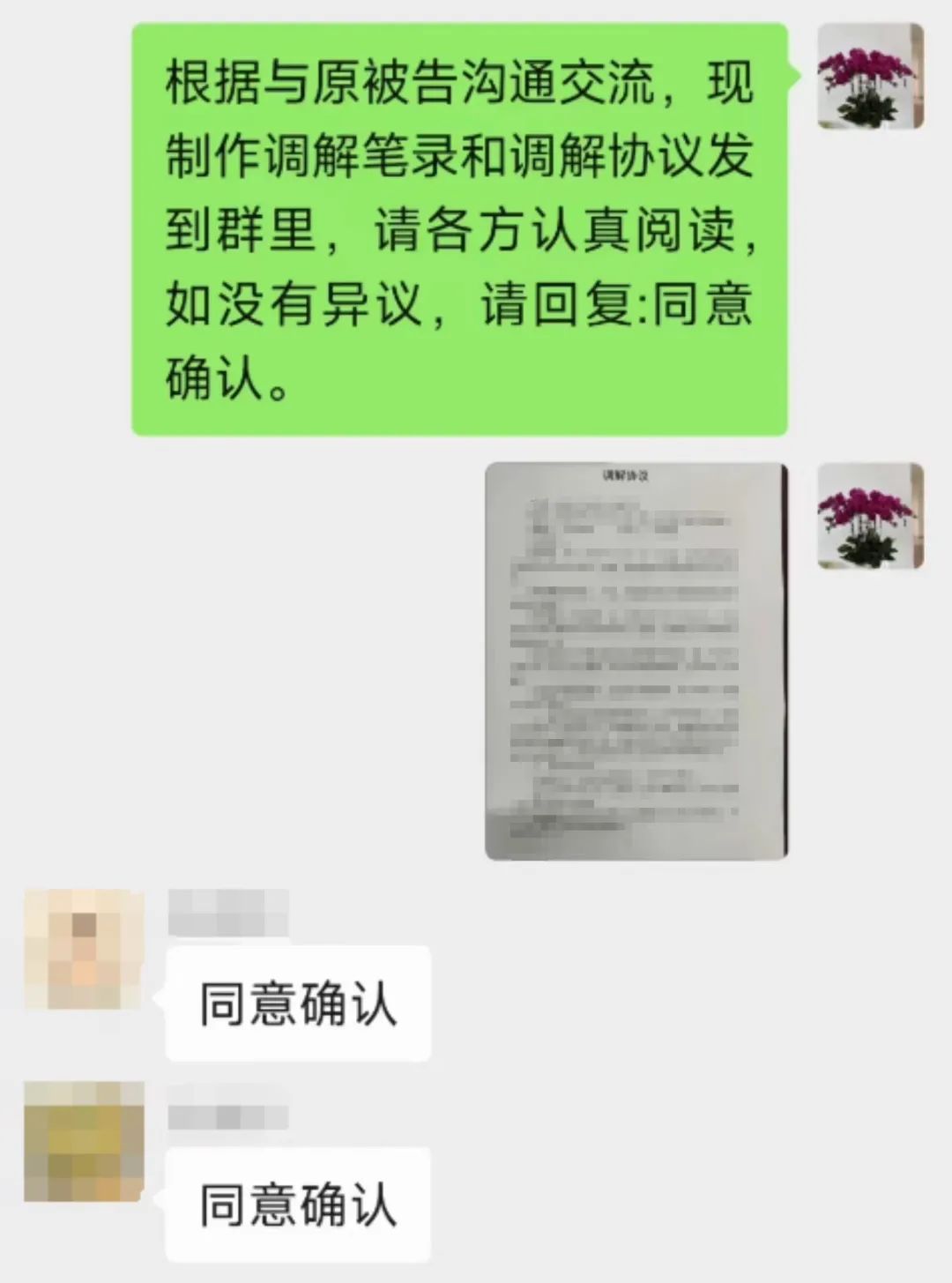Open avatar of first 同意确认 sender
The height and width of the screenshot is (1283, 952).
pos(85,949)
